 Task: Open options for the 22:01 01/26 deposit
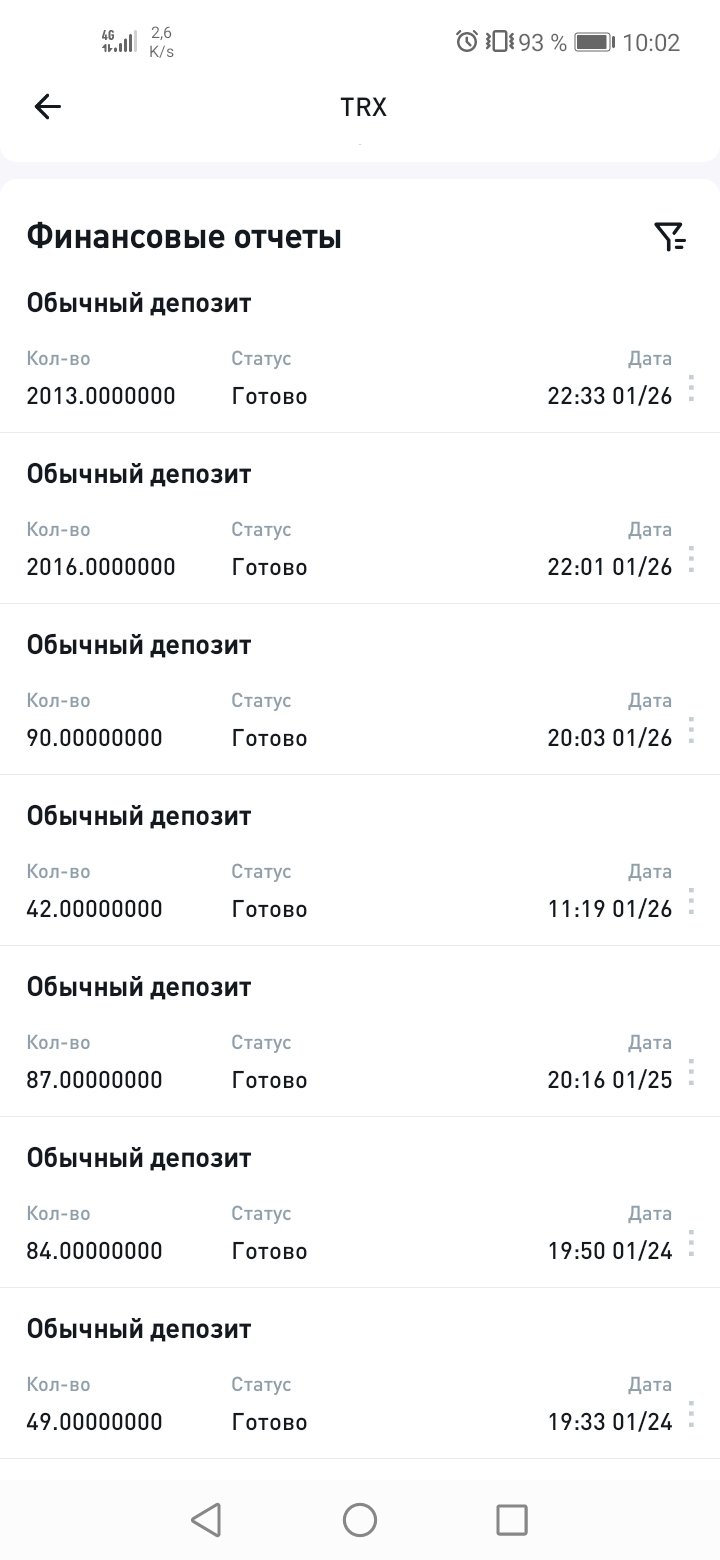691,559
